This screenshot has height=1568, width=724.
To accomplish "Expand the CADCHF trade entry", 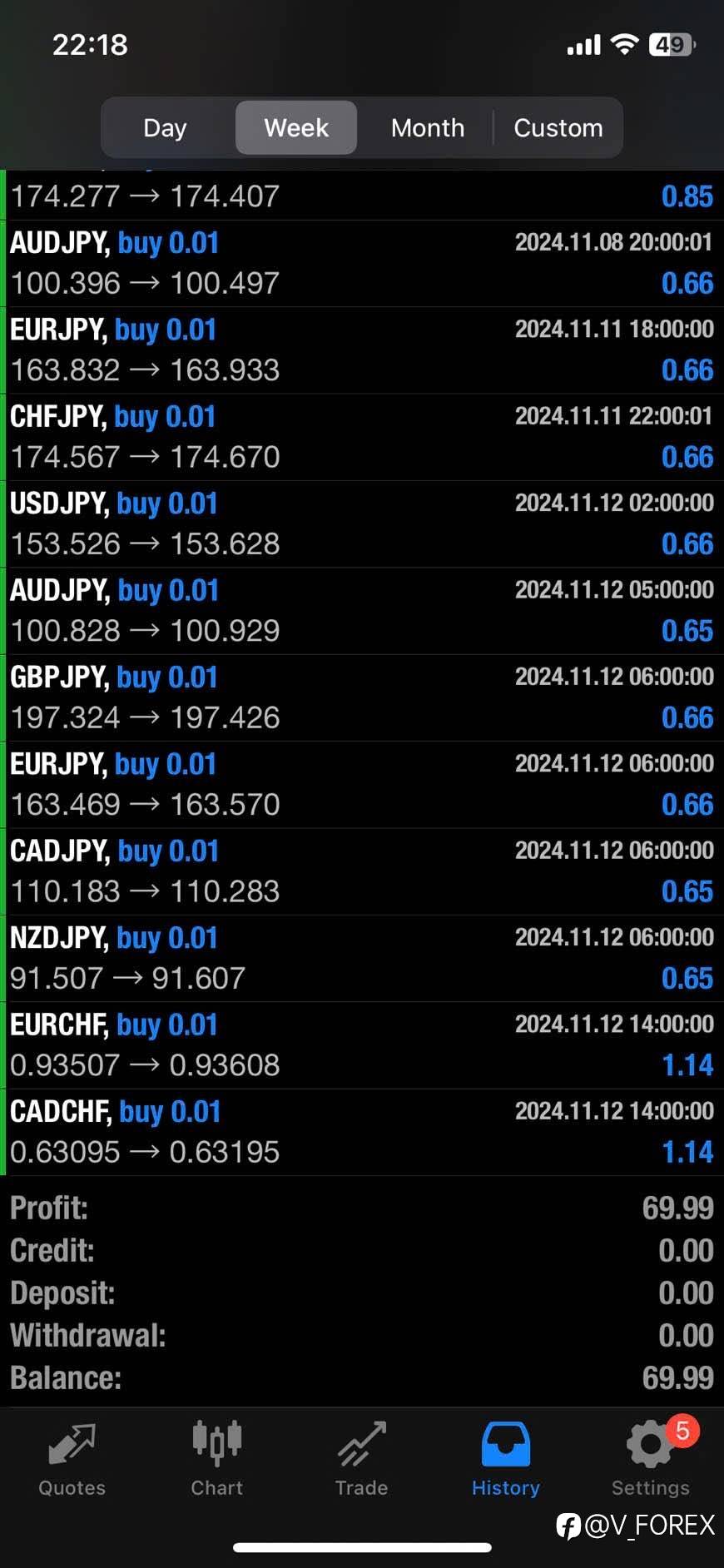I will (x=362, y=1132).
